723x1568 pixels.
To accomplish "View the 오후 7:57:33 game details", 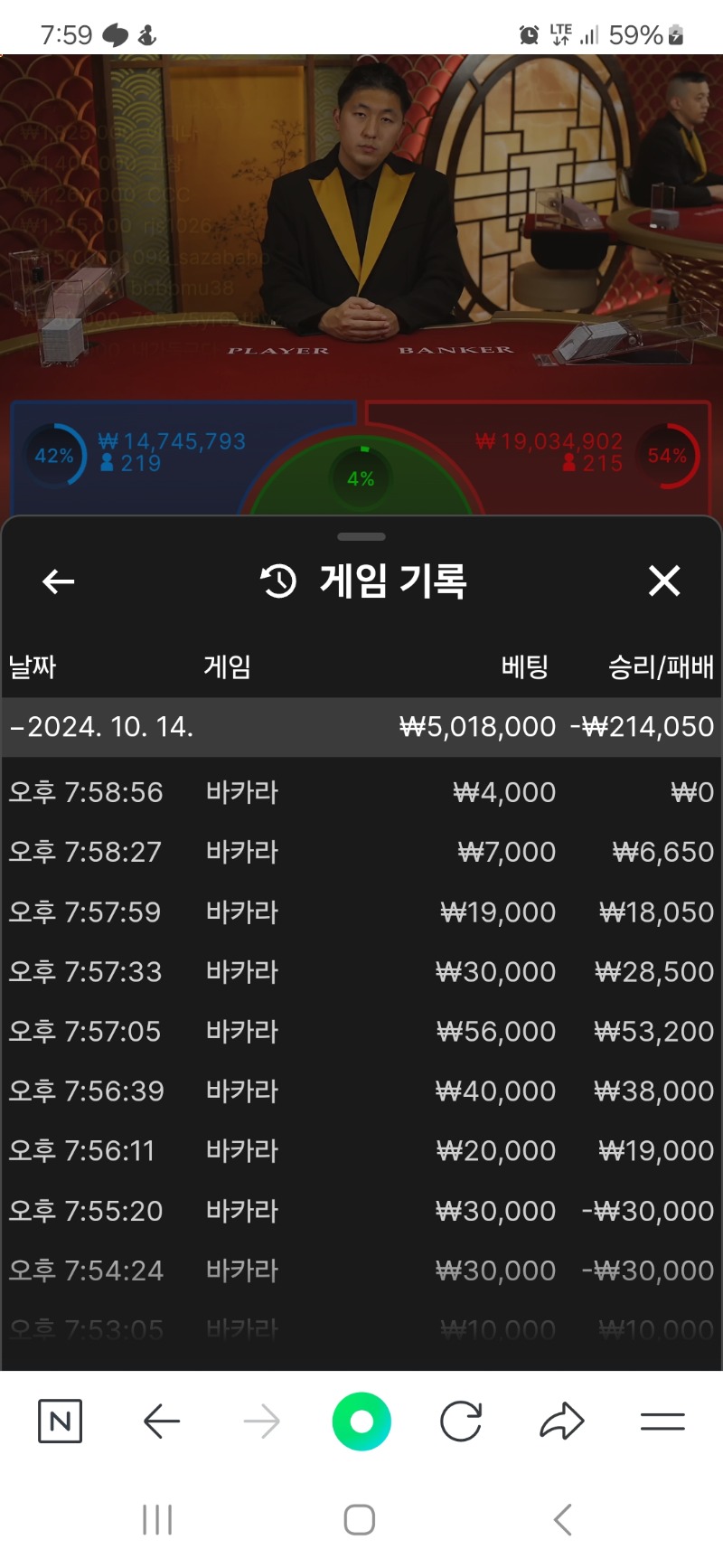I will [x=361, y=971].
